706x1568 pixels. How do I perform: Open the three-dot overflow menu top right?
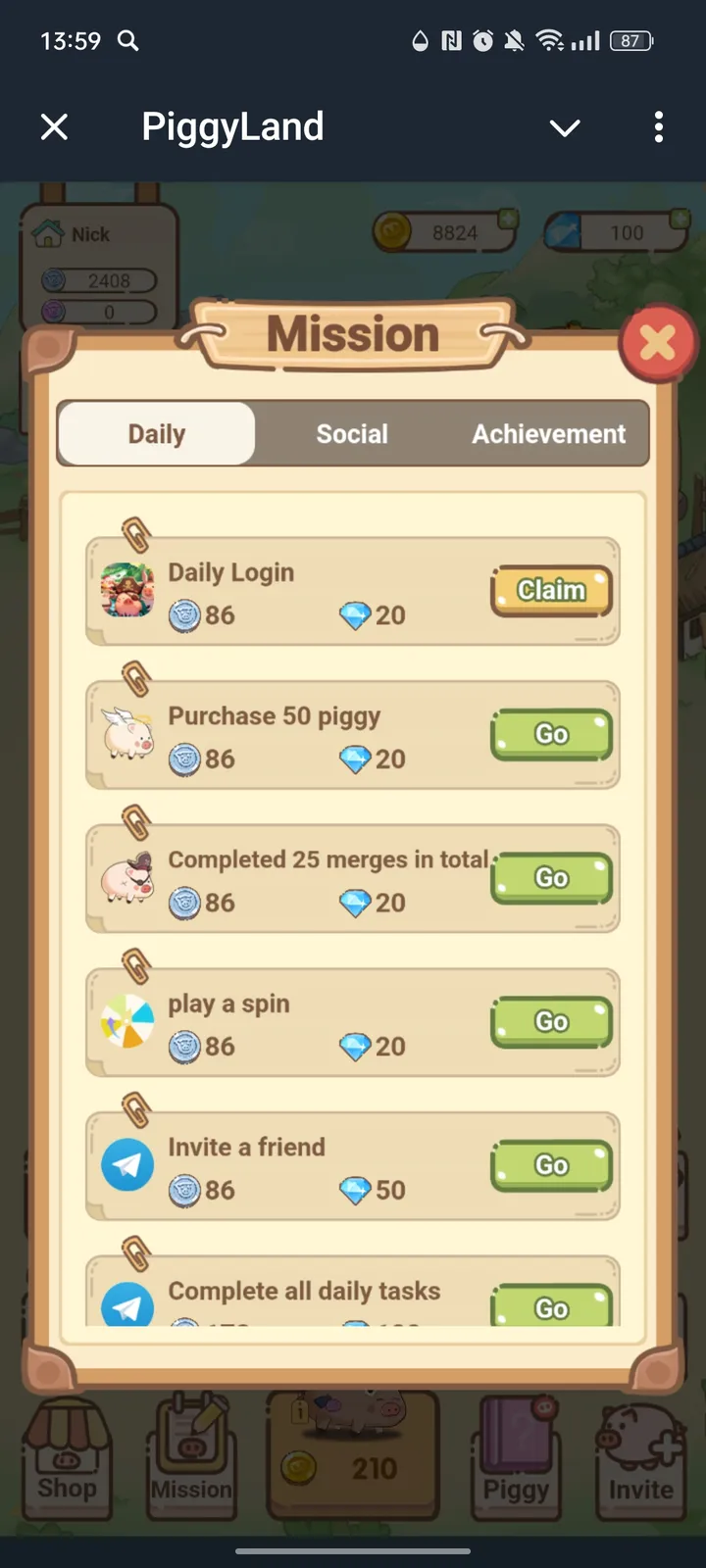click(658, 127)
